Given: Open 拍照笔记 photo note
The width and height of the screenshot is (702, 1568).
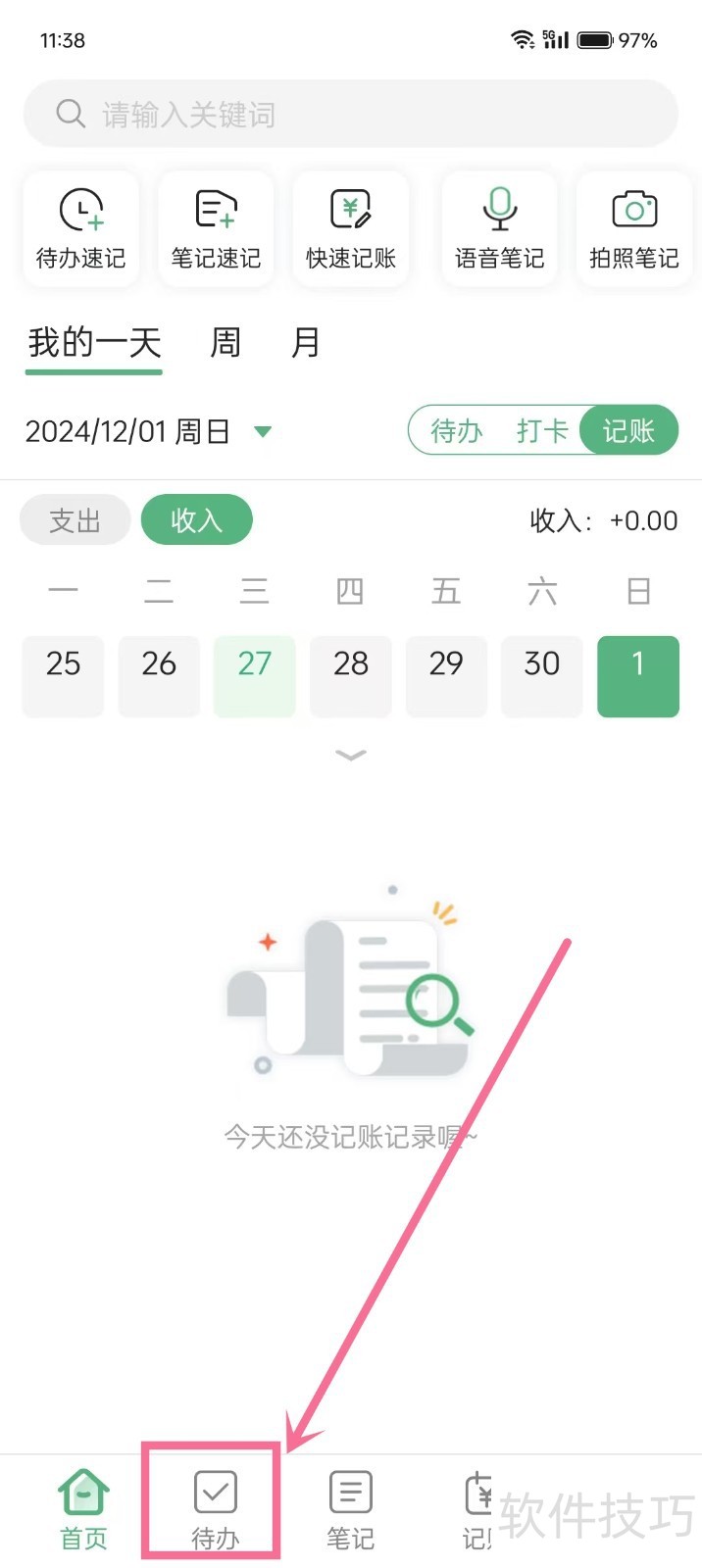Looking at the screenshot, I should (633, 229).
